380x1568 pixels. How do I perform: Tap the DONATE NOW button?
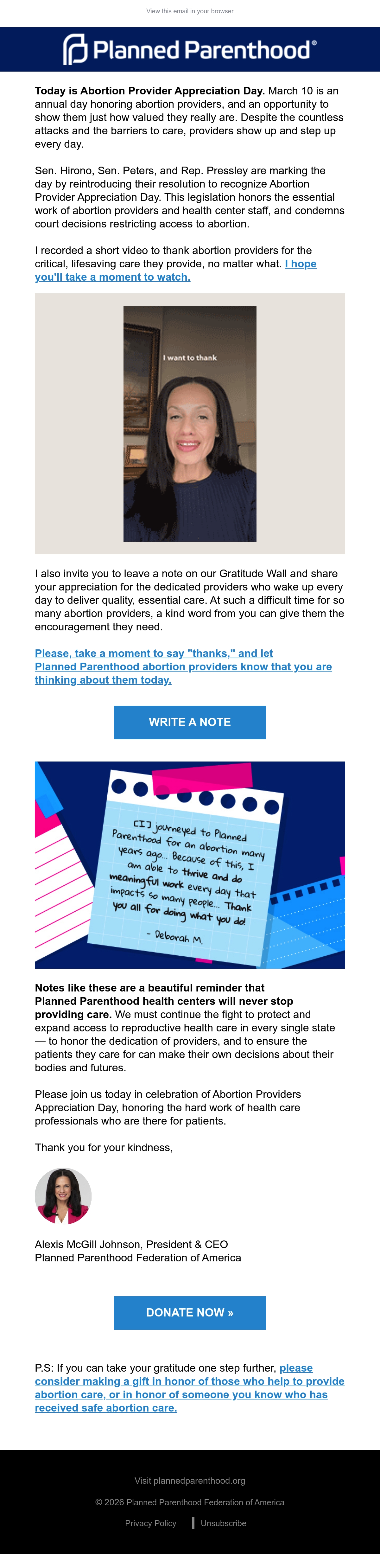(x=190, y=1313)
